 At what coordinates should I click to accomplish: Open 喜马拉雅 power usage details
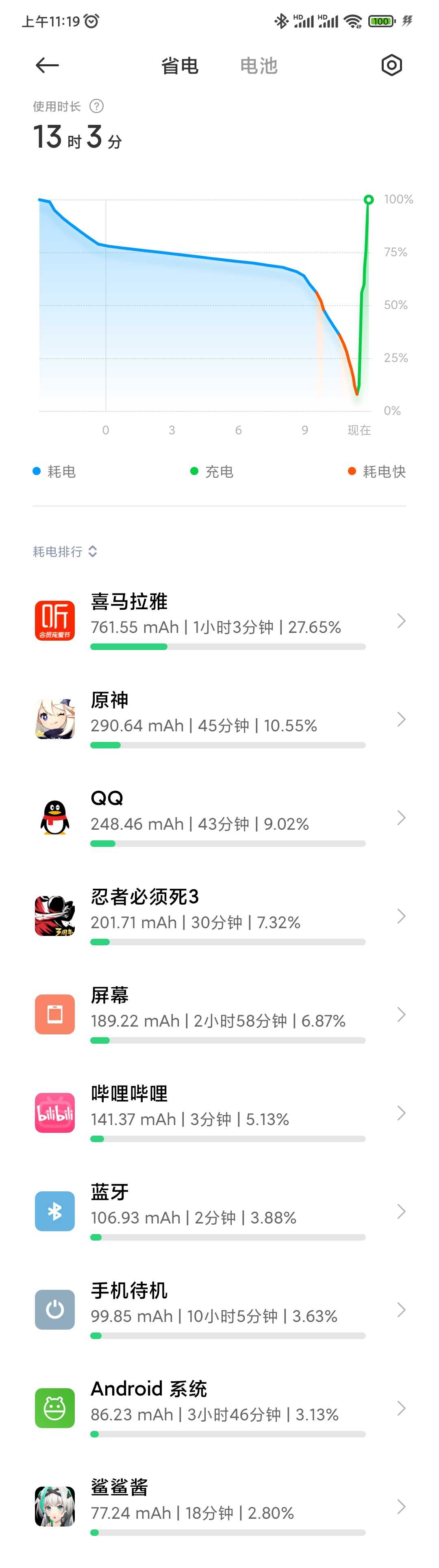click(x=219, y=621)
